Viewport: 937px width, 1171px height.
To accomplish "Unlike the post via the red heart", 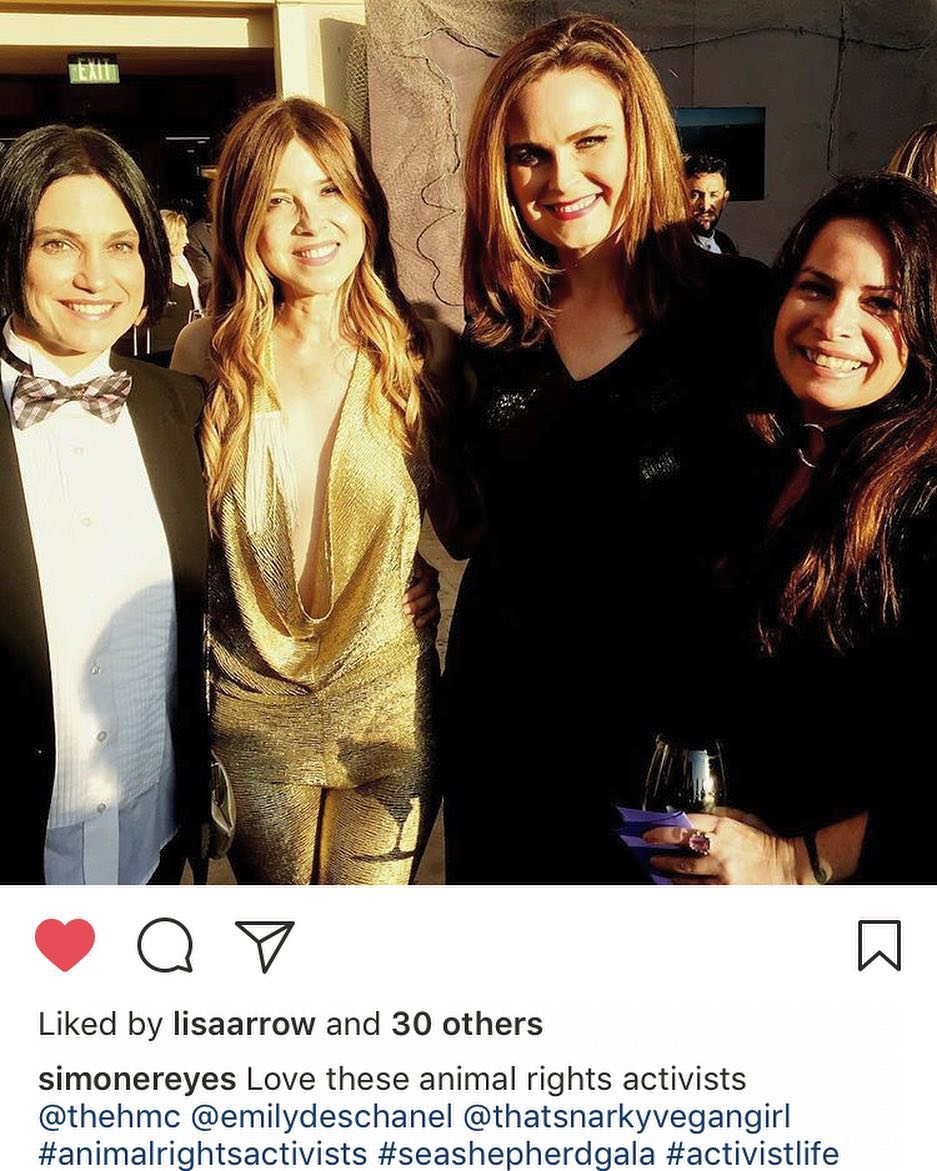I will (65, 945).
